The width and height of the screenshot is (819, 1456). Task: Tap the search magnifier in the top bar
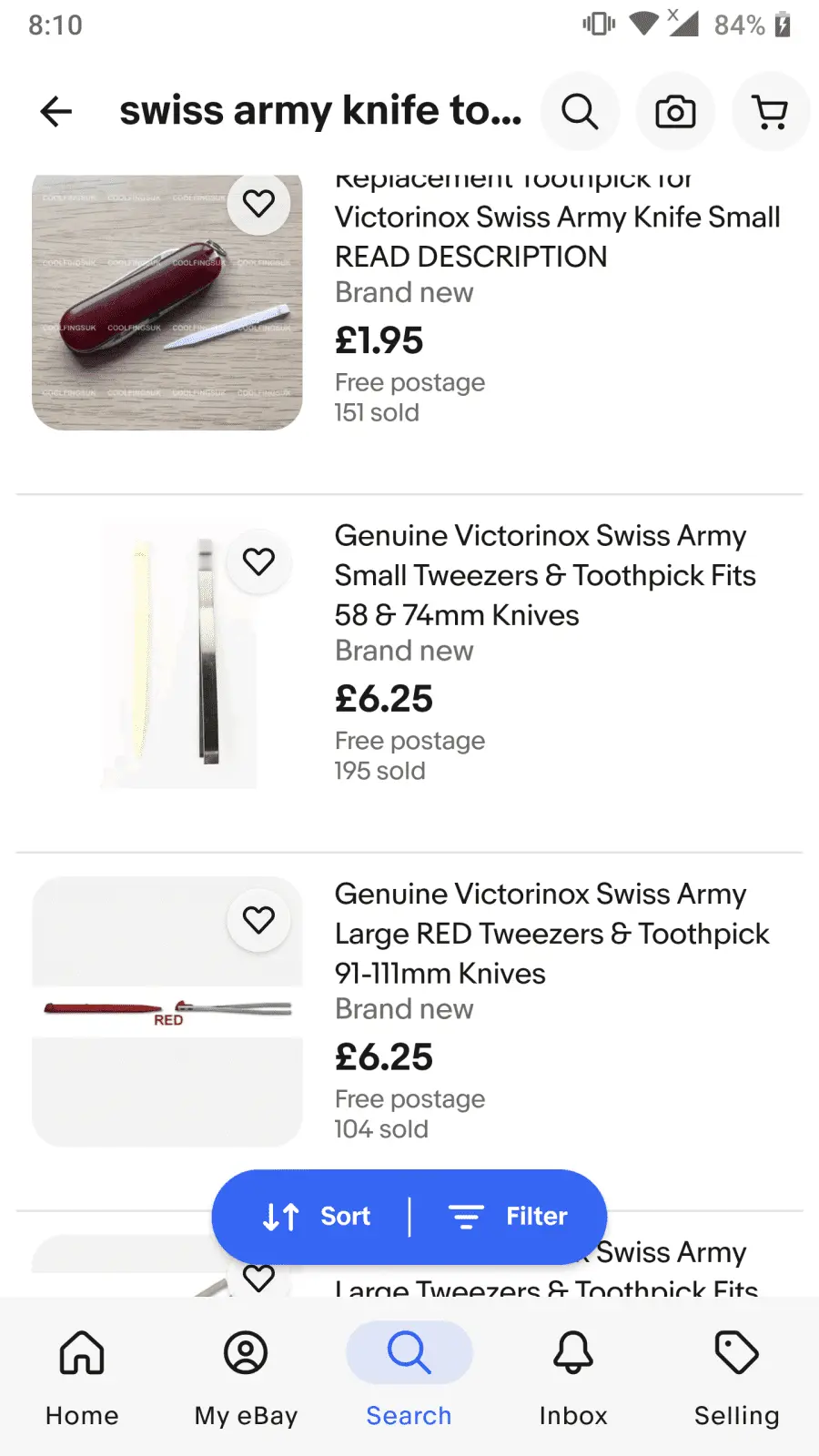point(580,112)
